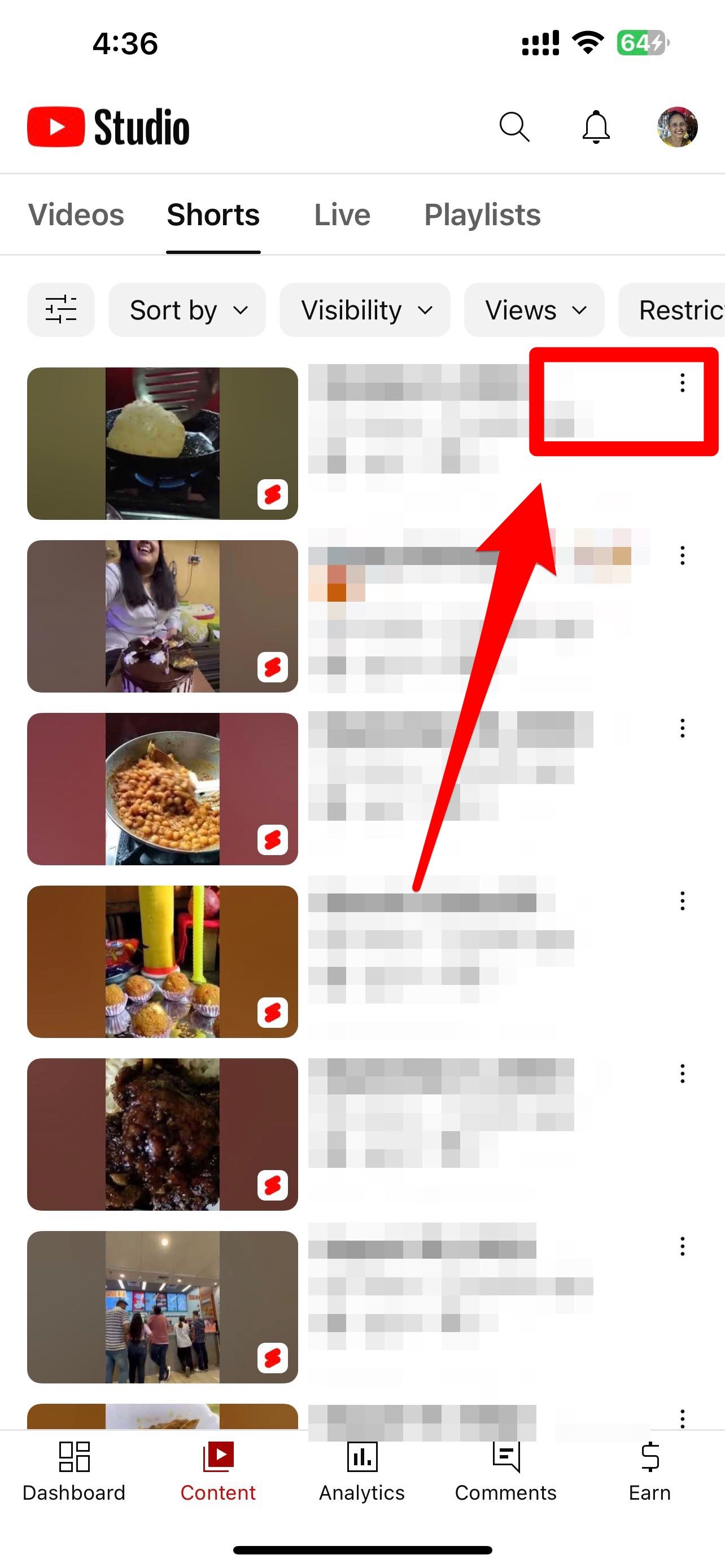Open the food court counter short
The width and height of the screenshot is (725, 1568).
163,1307
